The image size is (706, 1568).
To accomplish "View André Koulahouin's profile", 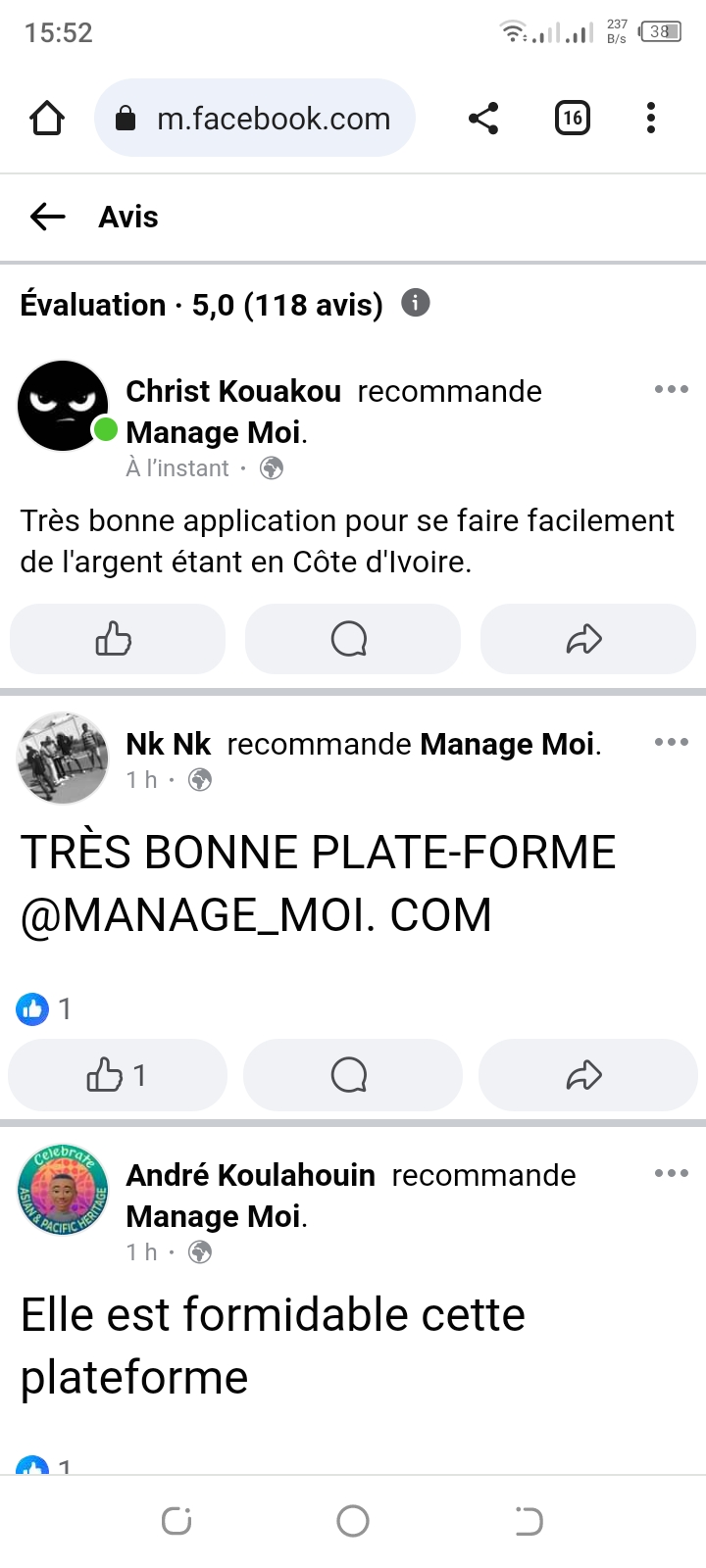I will tap(250, 1175).
